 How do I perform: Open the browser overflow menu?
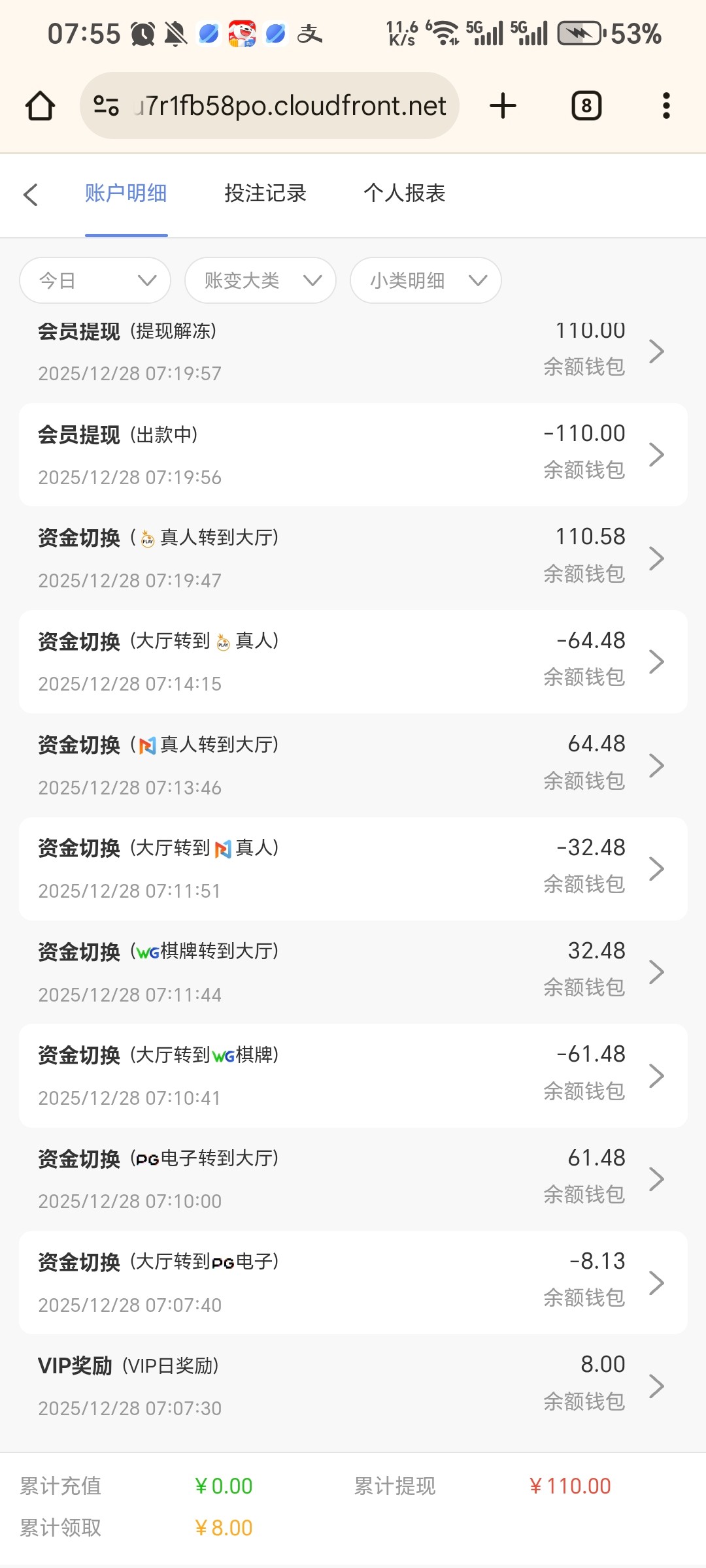(665, 105)
